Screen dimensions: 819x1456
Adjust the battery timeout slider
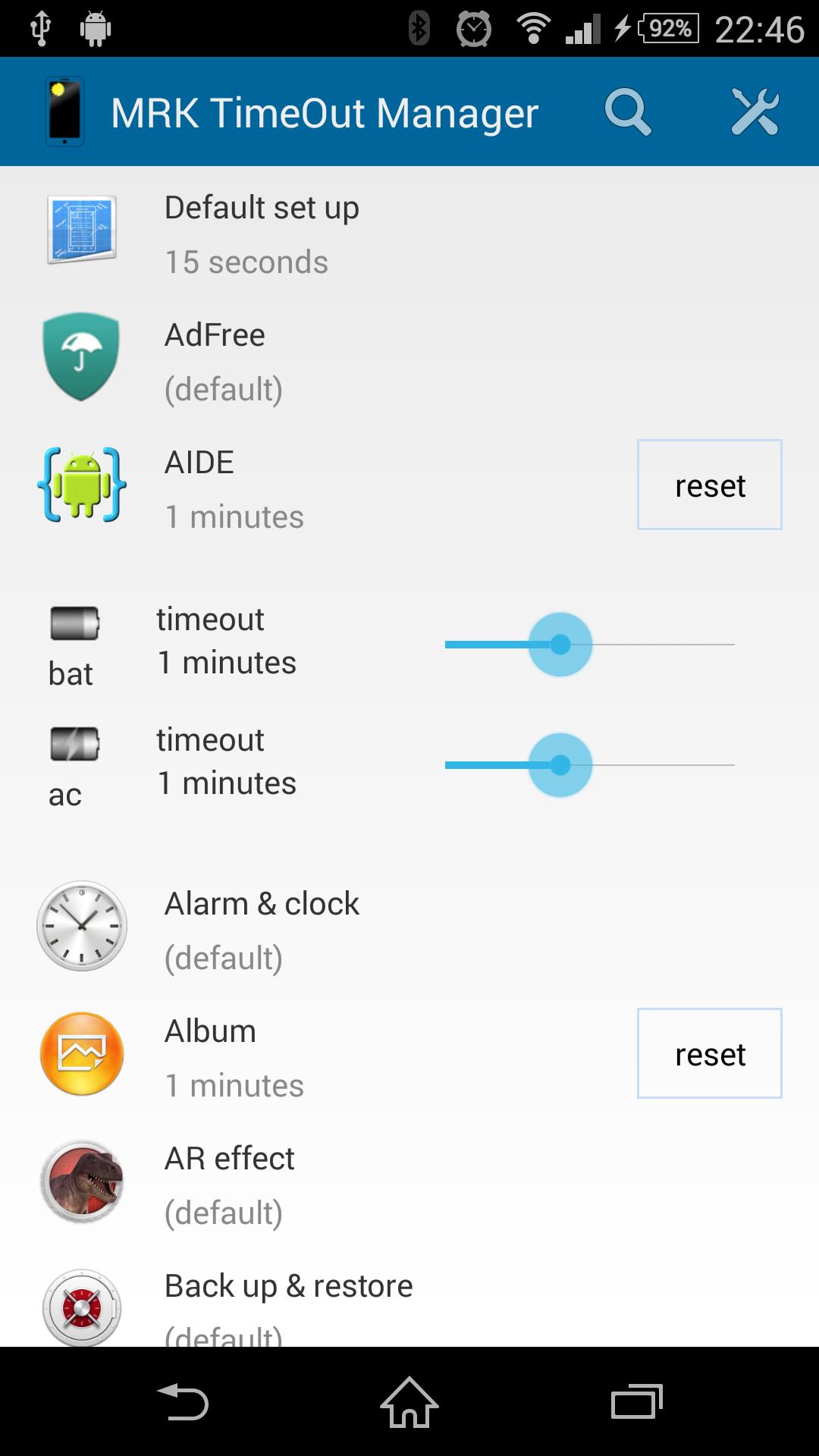(560, 645)
